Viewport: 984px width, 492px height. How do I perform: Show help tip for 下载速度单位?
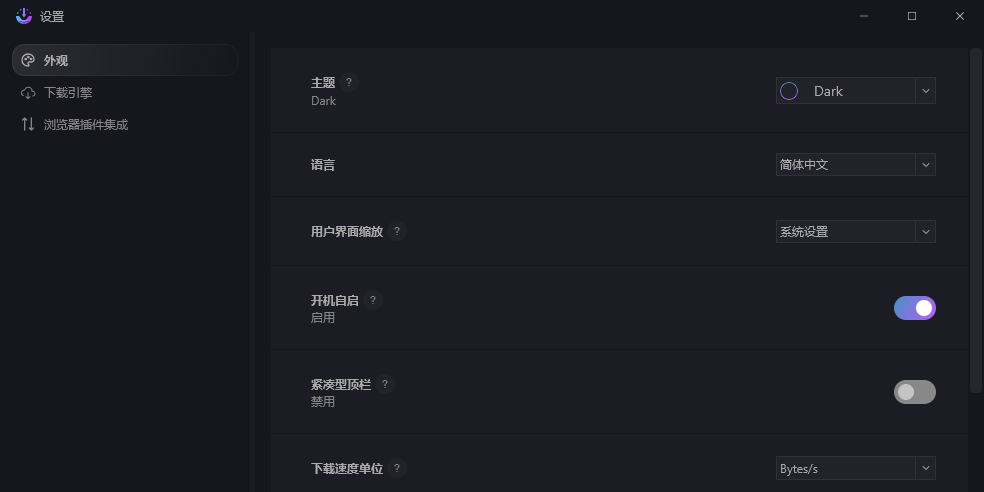click(397, 468)
